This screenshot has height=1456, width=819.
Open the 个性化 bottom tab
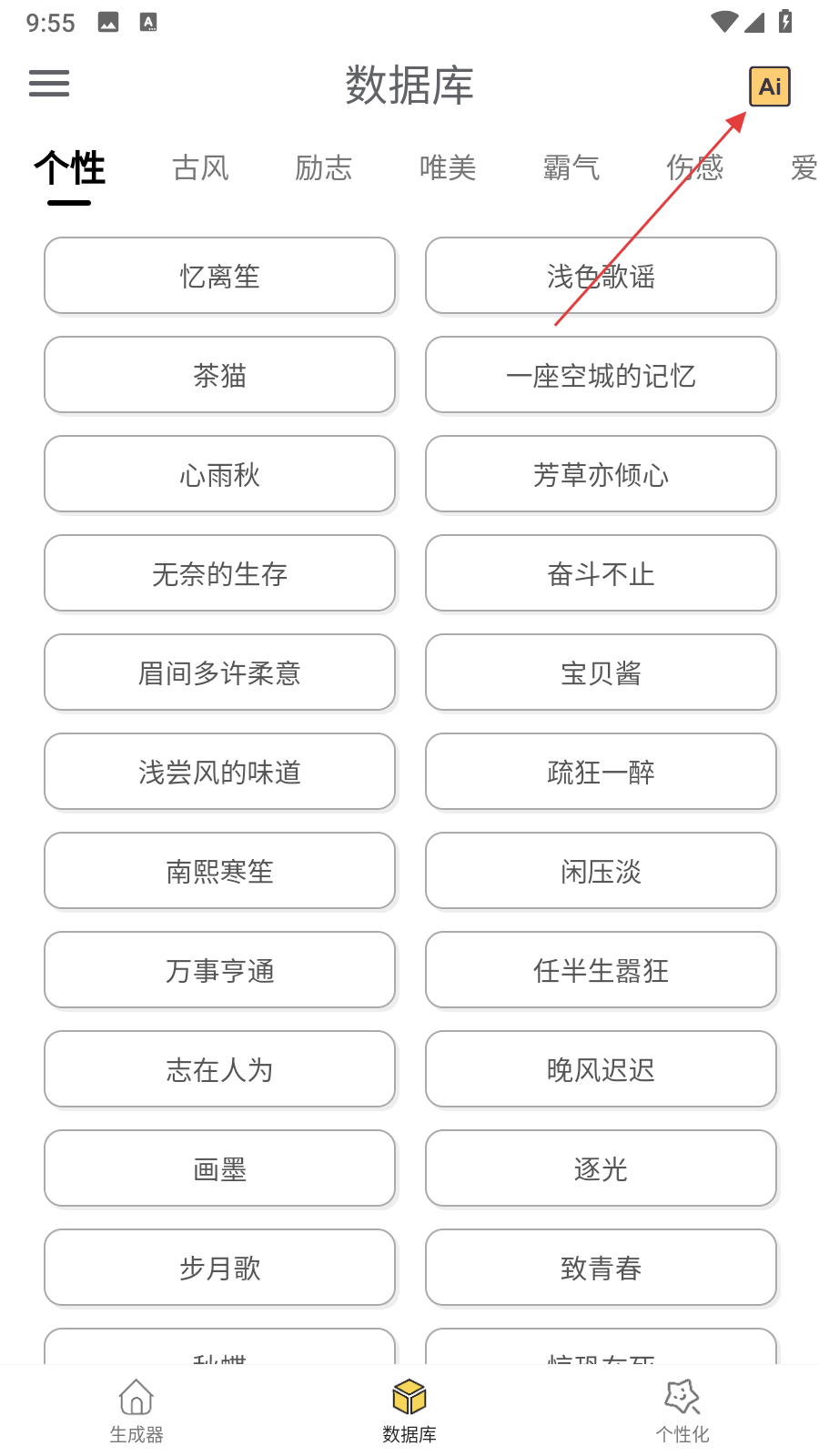click(x=682, y=1410)
